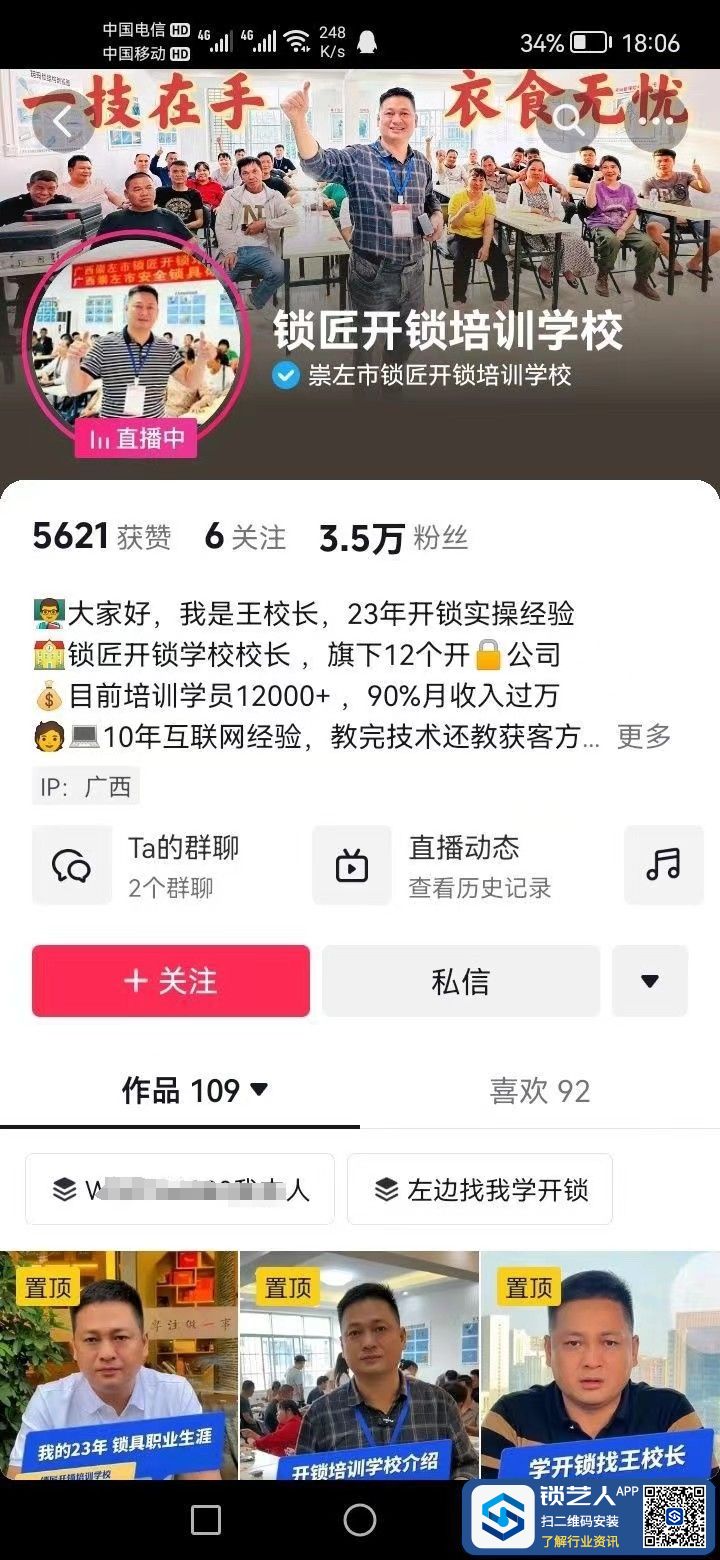720x1560 pixels.
Task: Expand the bio with 更多
Action: (643, 737)
